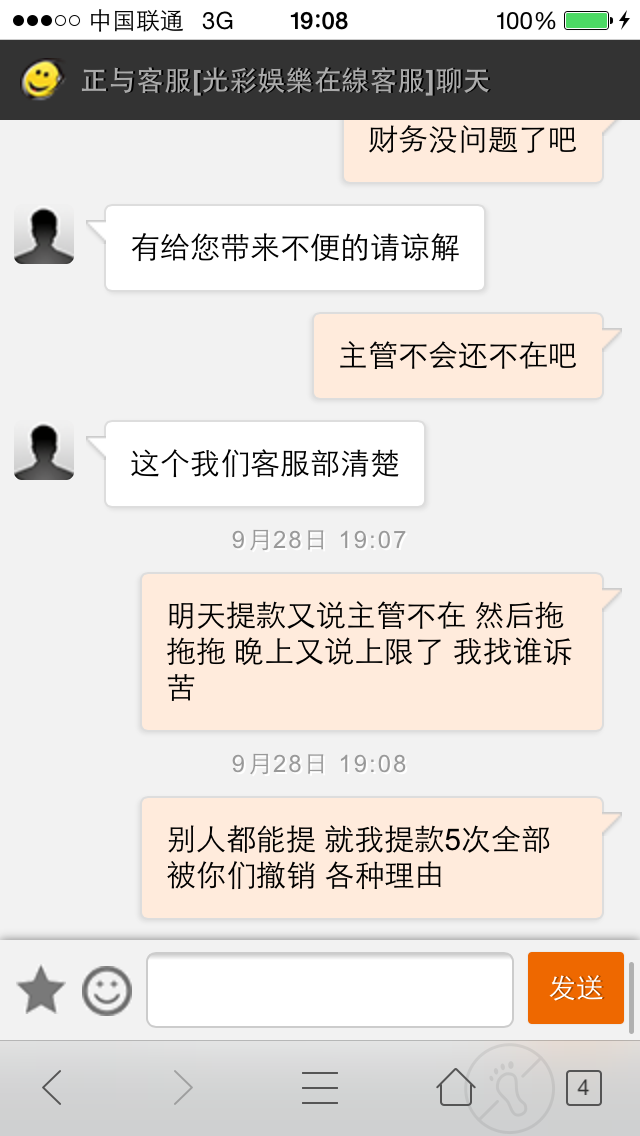This screenshot has height=1136, width=640.
Task: Go to the browser home page
Action: click(x=456, y=1087)
